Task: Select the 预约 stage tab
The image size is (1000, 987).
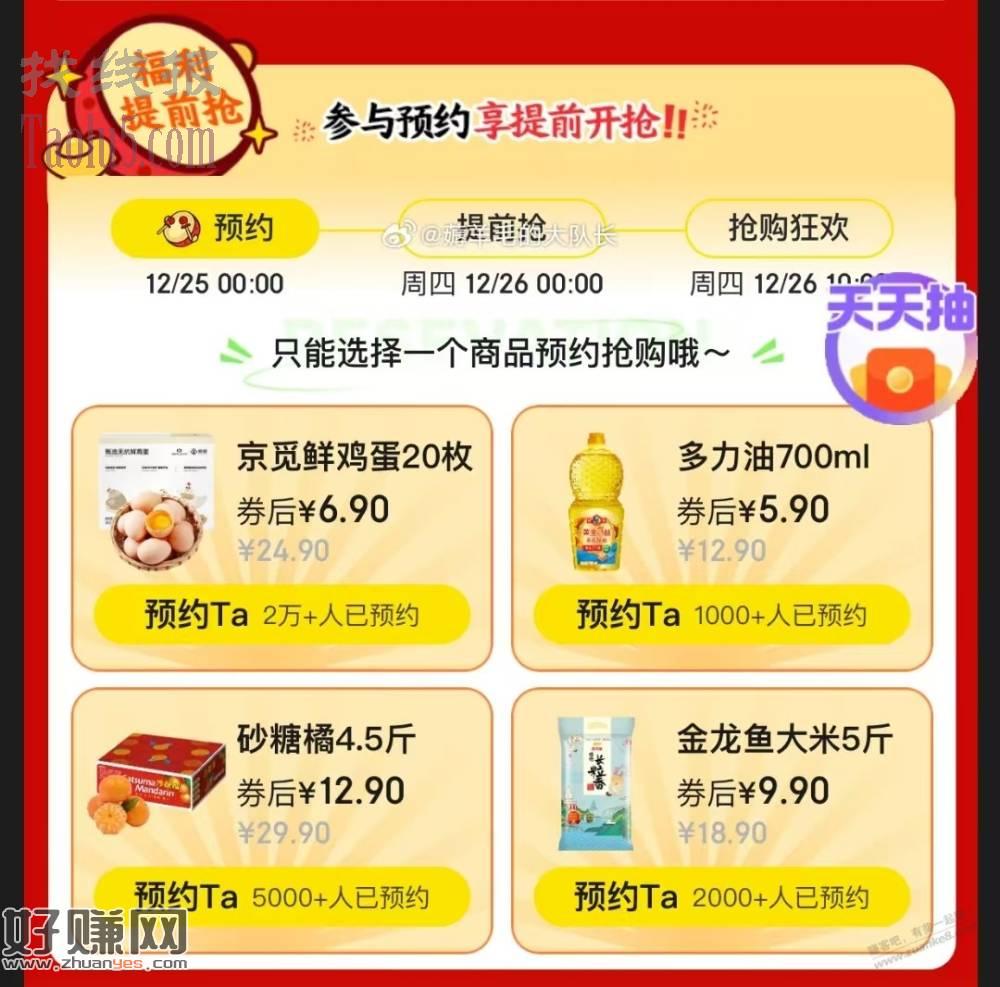Action: click(214, 229)
